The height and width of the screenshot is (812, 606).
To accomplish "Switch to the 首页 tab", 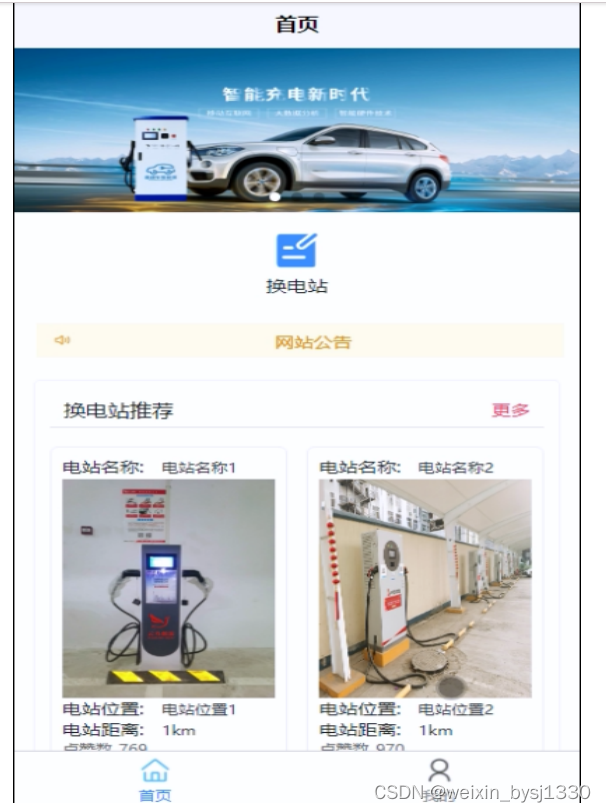I will (x=155, y=780).
